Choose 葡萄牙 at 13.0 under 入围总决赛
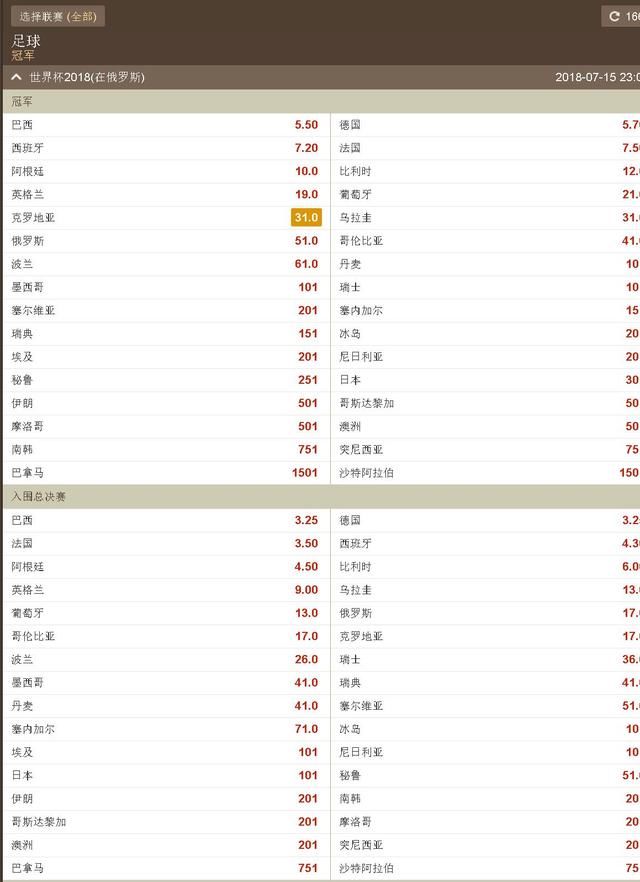640x882 pixels. coord(306,613)
